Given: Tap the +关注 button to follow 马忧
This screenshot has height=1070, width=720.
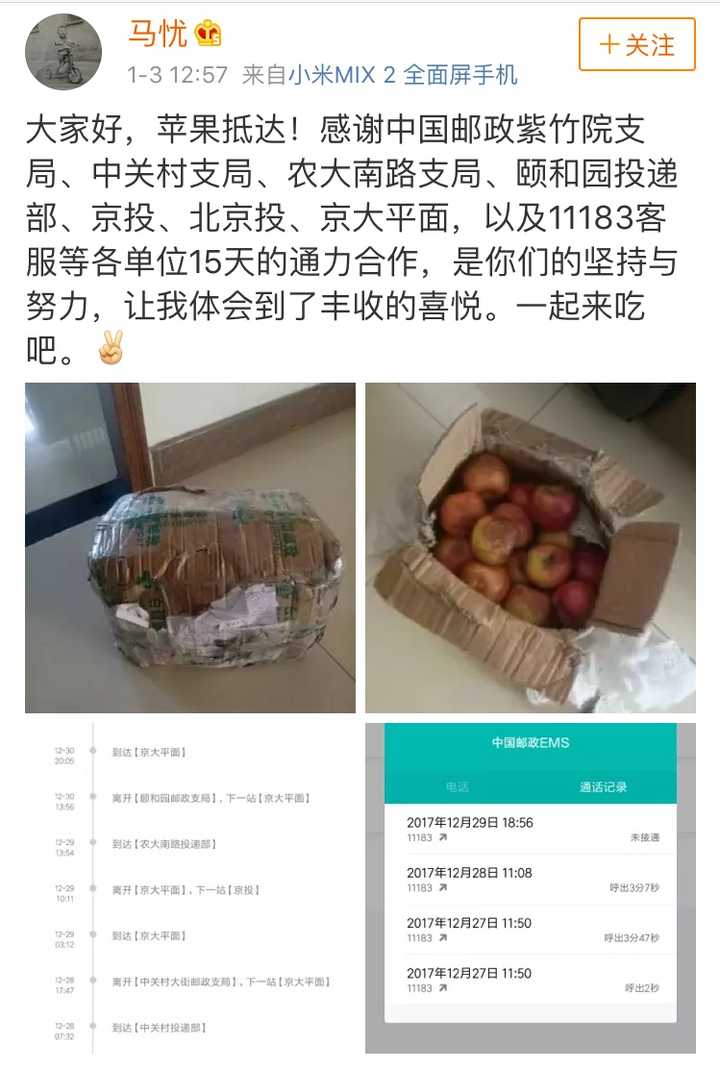Looking at the screenshot, I should (x=637, y=44).
